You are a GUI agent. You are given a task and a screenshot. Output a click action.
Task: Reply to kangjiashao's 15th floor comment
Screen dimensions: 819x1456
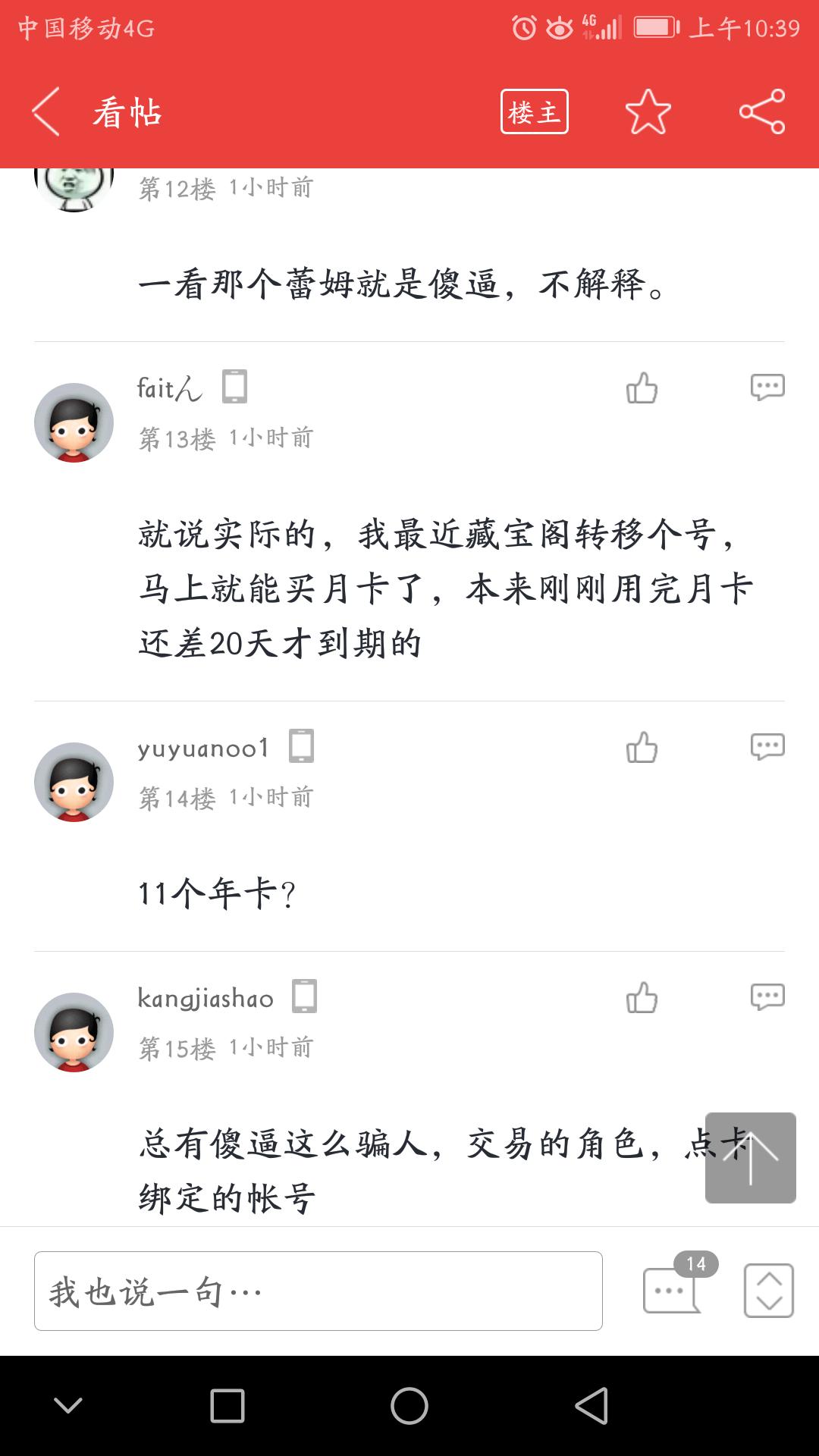[x=767, y=996]
